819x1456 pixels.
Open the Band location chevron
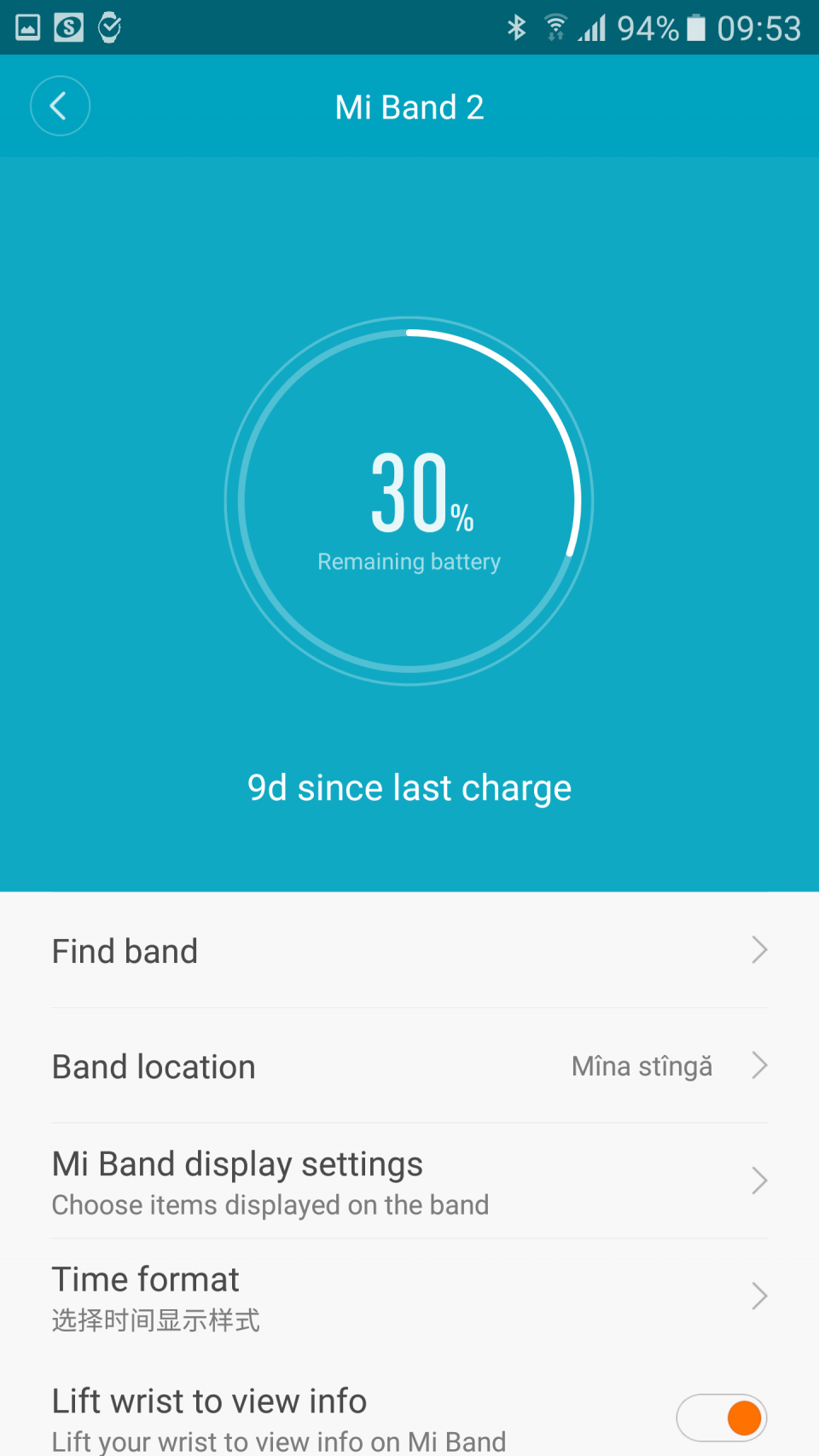(758, 1065)
